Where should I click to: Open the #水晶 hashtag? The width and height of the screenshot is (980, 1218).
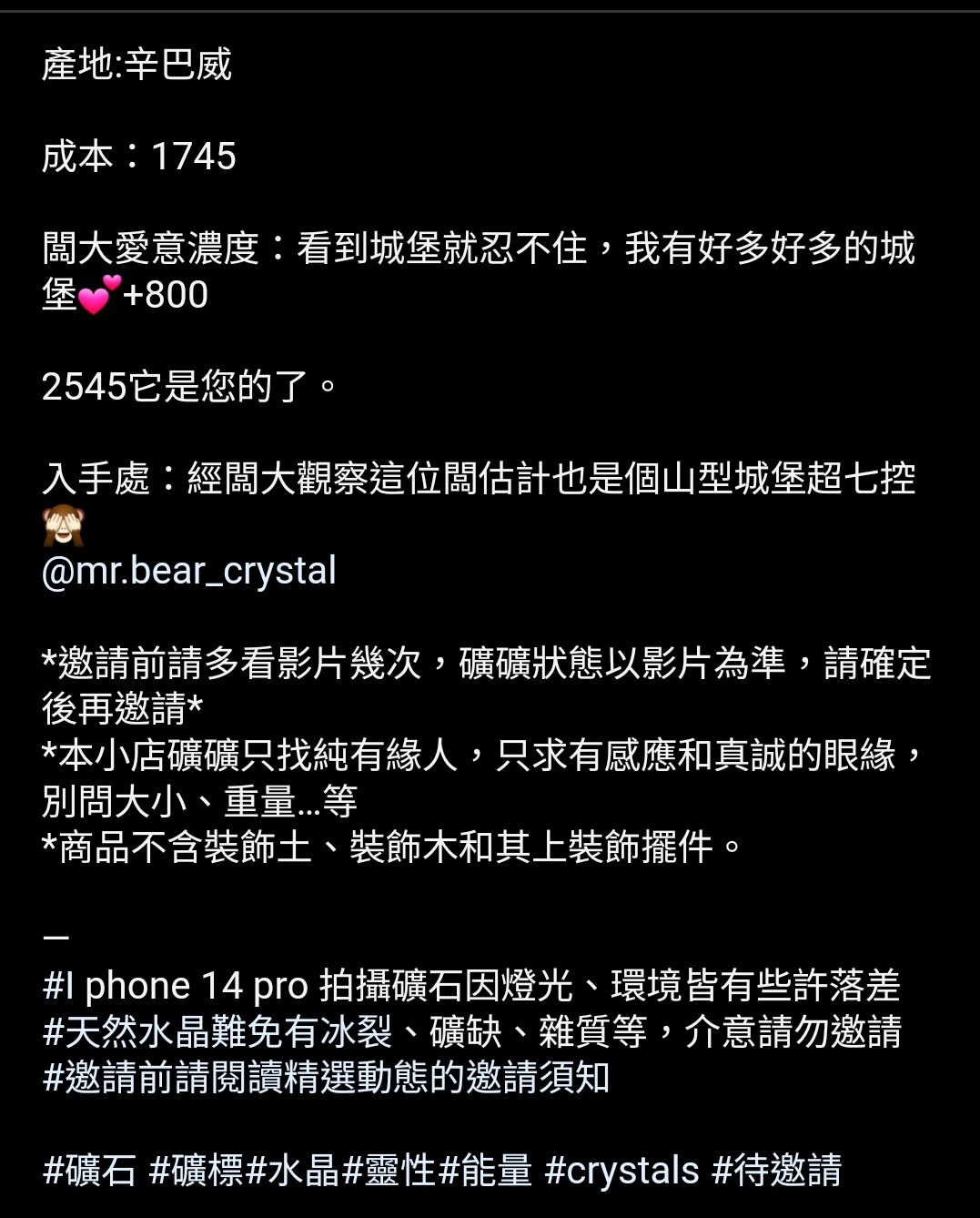[x=293, y=1171]
